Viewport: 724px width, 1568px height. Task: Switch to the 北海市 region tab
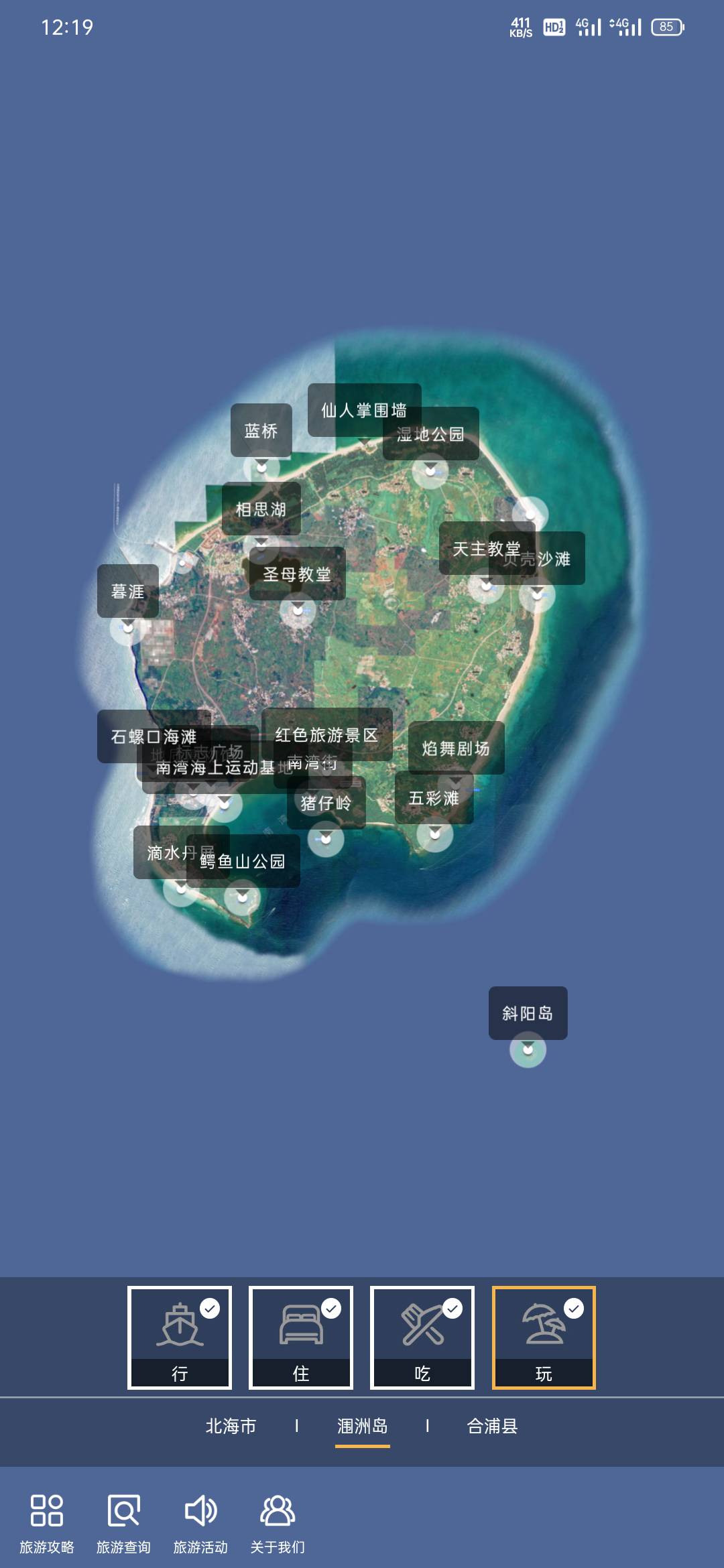coord(231,1426)
